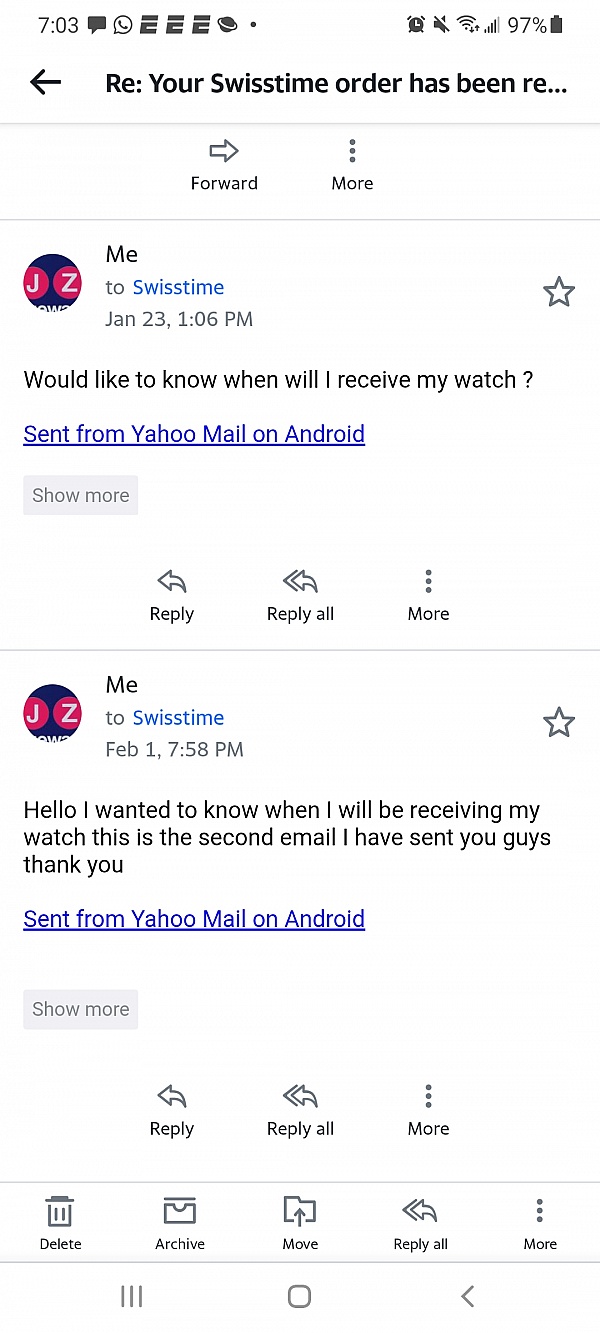600x1333 pixels.
Task: Star the Feb 1 email
Action: pos(559,722)
